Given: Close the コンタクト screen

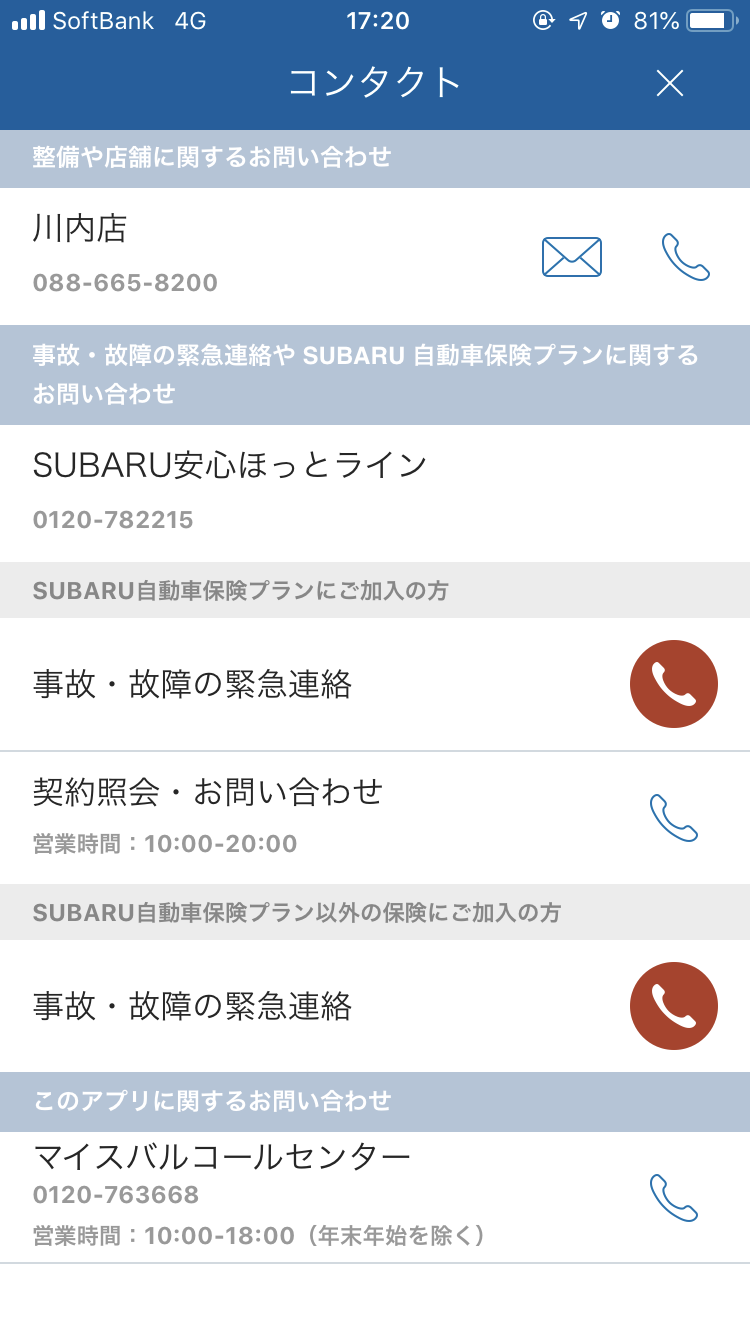Looking at the screenshot, I should pos(669,83).
